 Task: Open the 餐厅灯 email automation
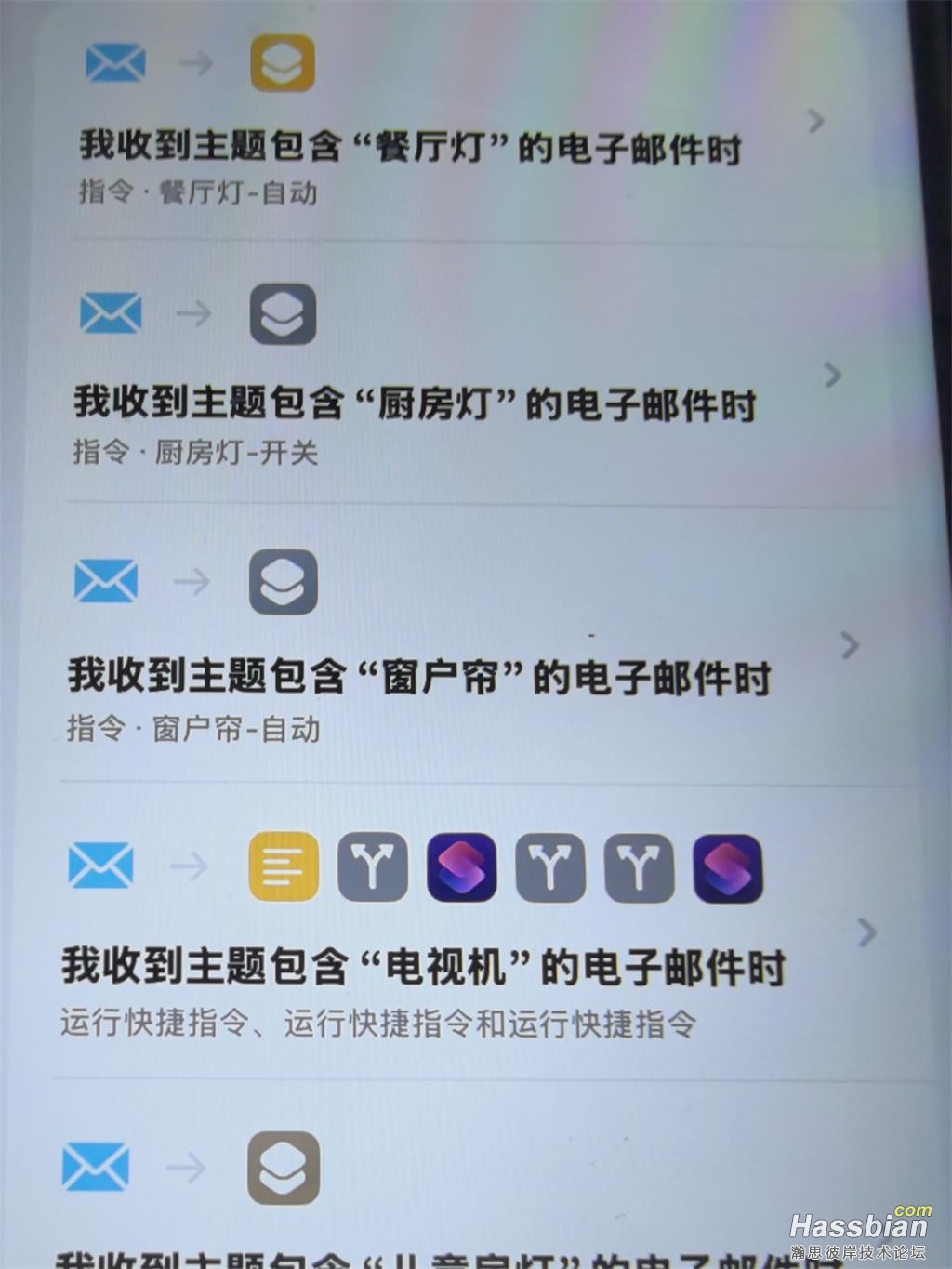(409, 147)
